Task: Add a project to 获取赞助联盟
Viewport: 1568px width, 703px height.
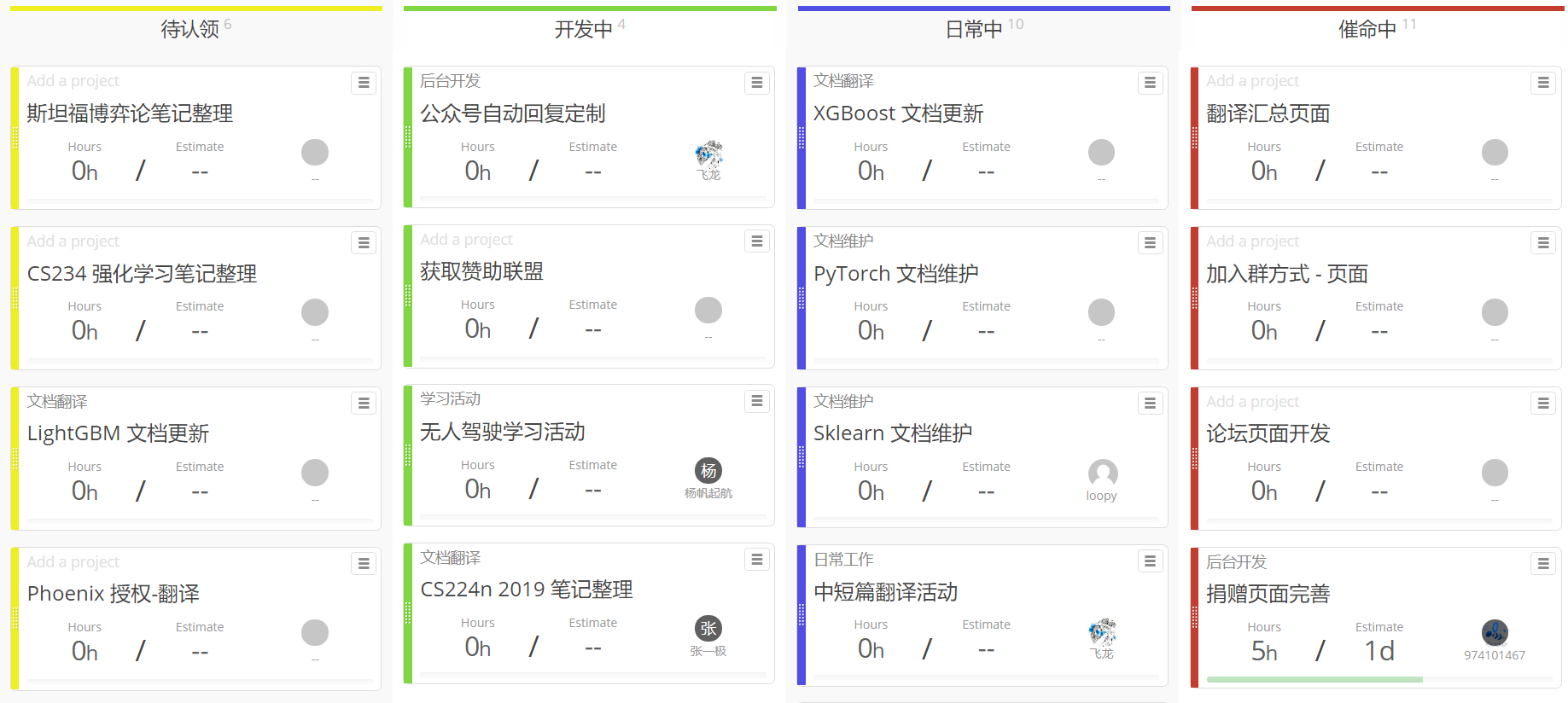Action: tap(466, 240)
